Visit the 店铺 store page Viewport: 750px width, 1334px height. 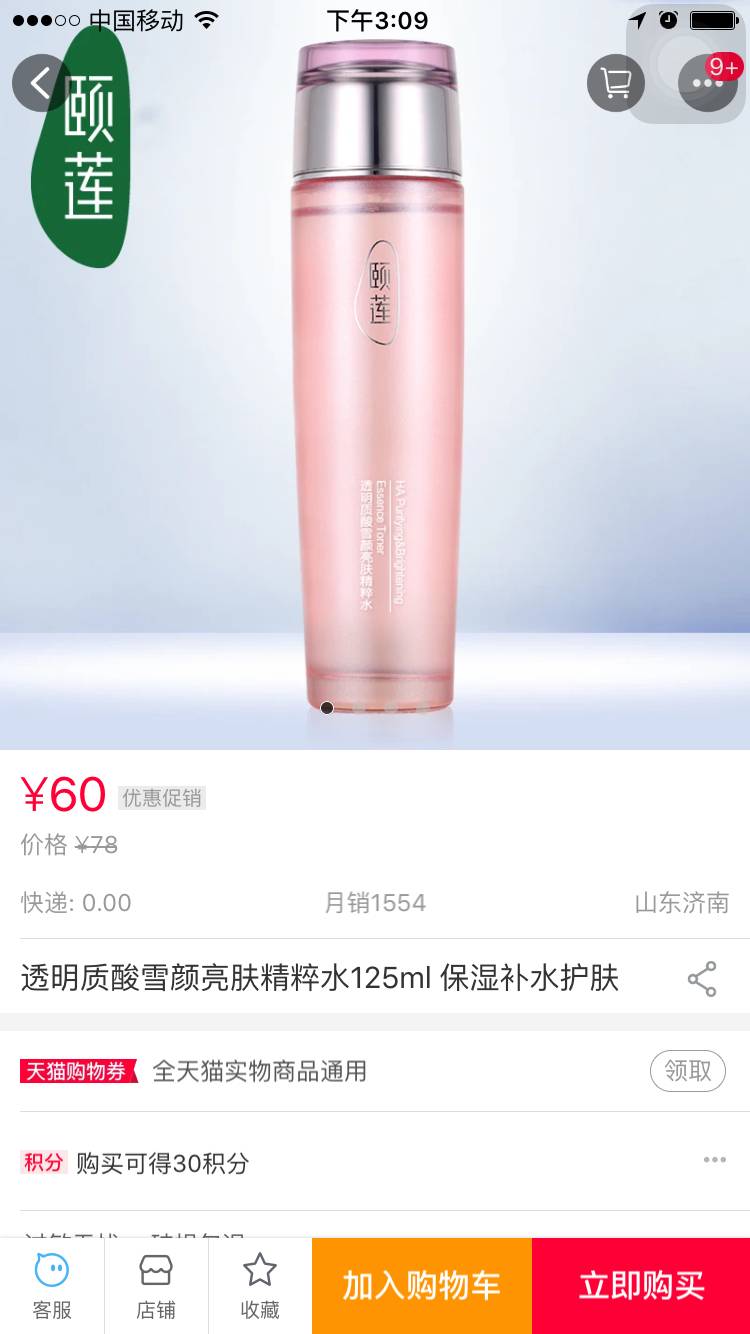pos(156,1286)
